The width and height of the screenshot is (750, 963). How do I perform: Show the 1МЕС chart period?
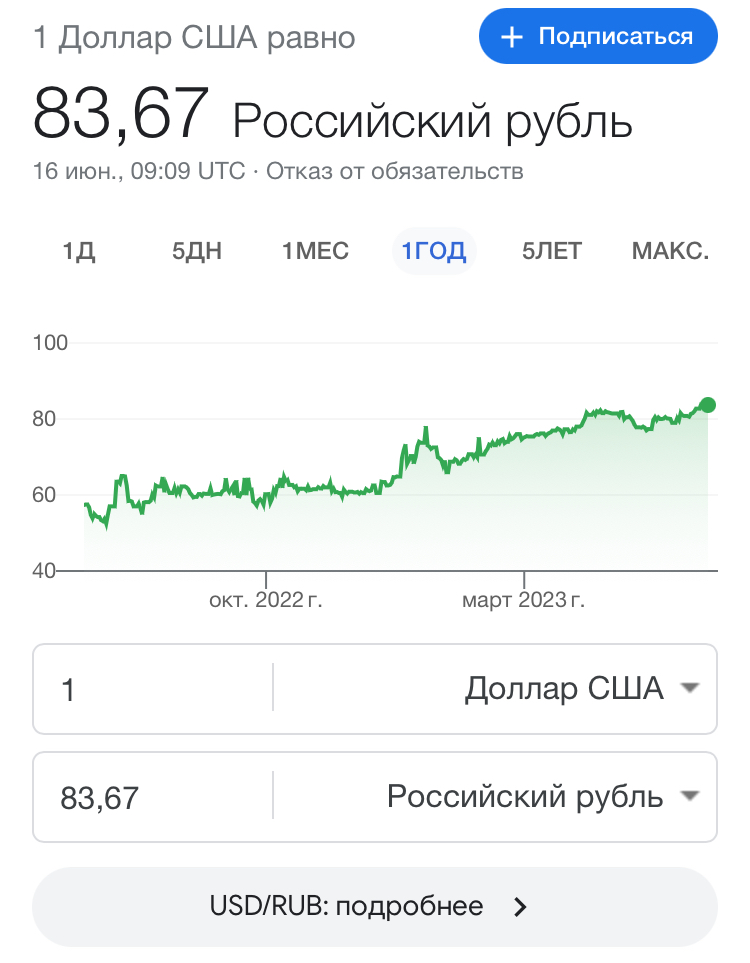coord(316,251)
